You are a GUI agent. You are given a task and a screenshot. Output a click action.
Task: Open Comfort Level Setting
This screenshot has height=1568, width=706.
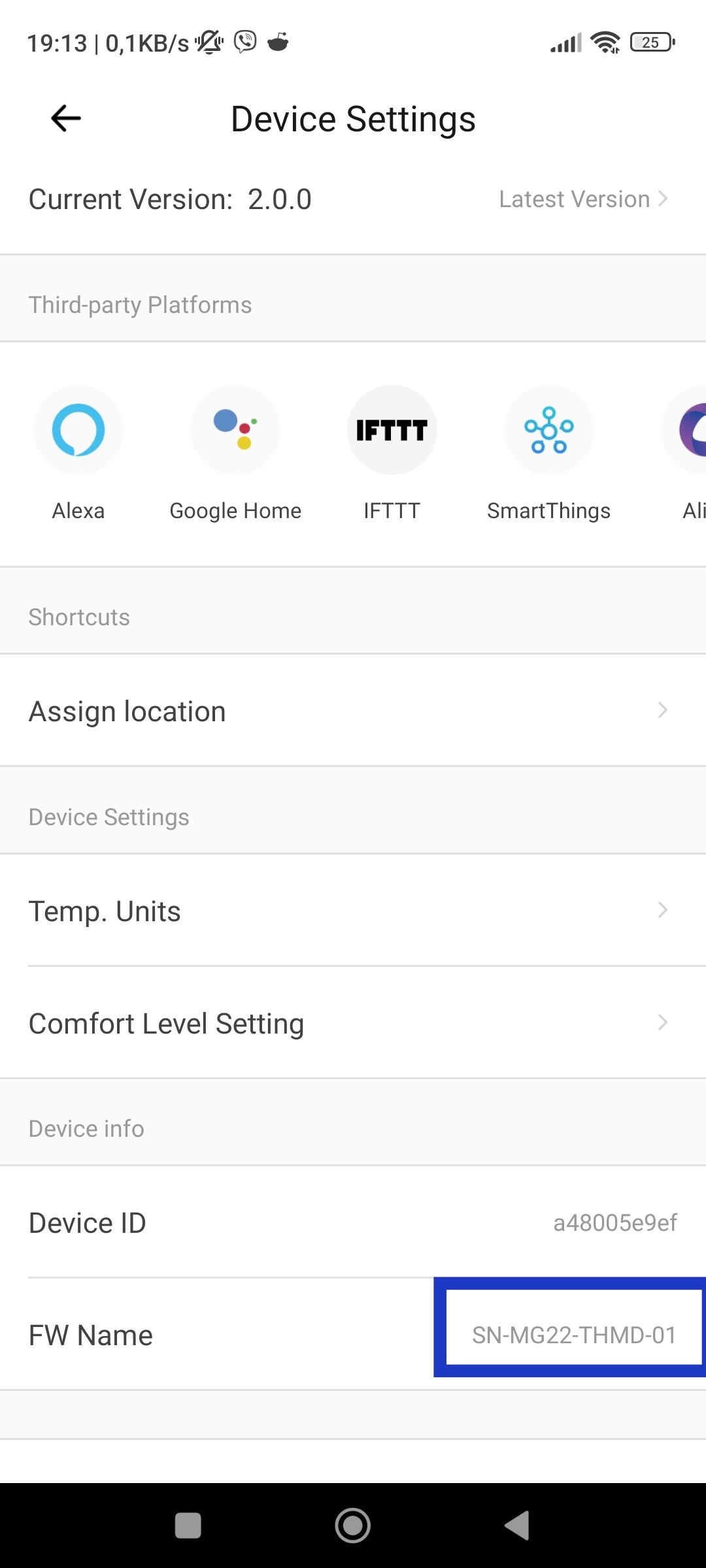[x=353, y=1023]
